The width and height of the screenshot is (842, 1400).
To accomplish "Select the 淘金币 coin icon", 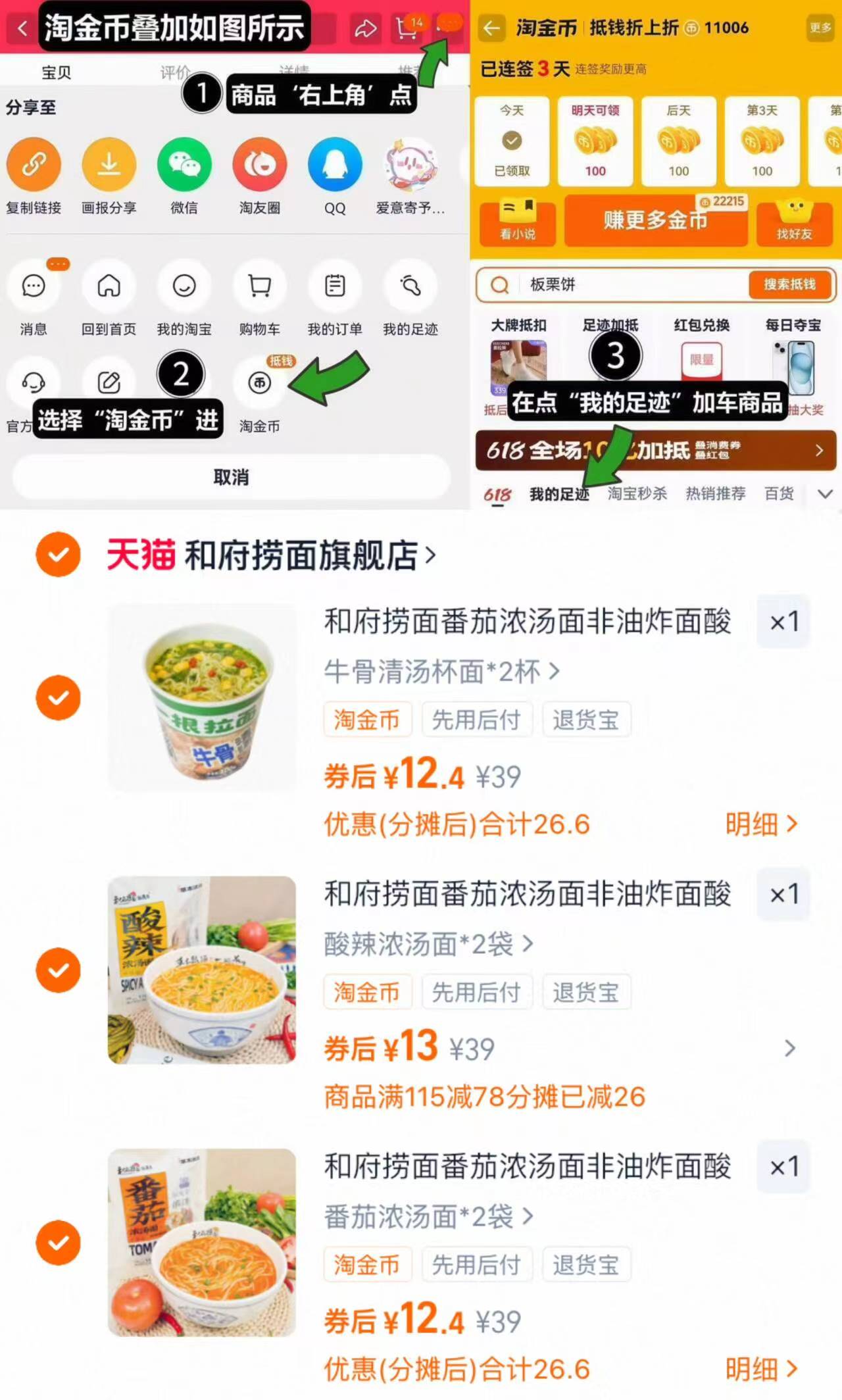I will coord(259,384).
